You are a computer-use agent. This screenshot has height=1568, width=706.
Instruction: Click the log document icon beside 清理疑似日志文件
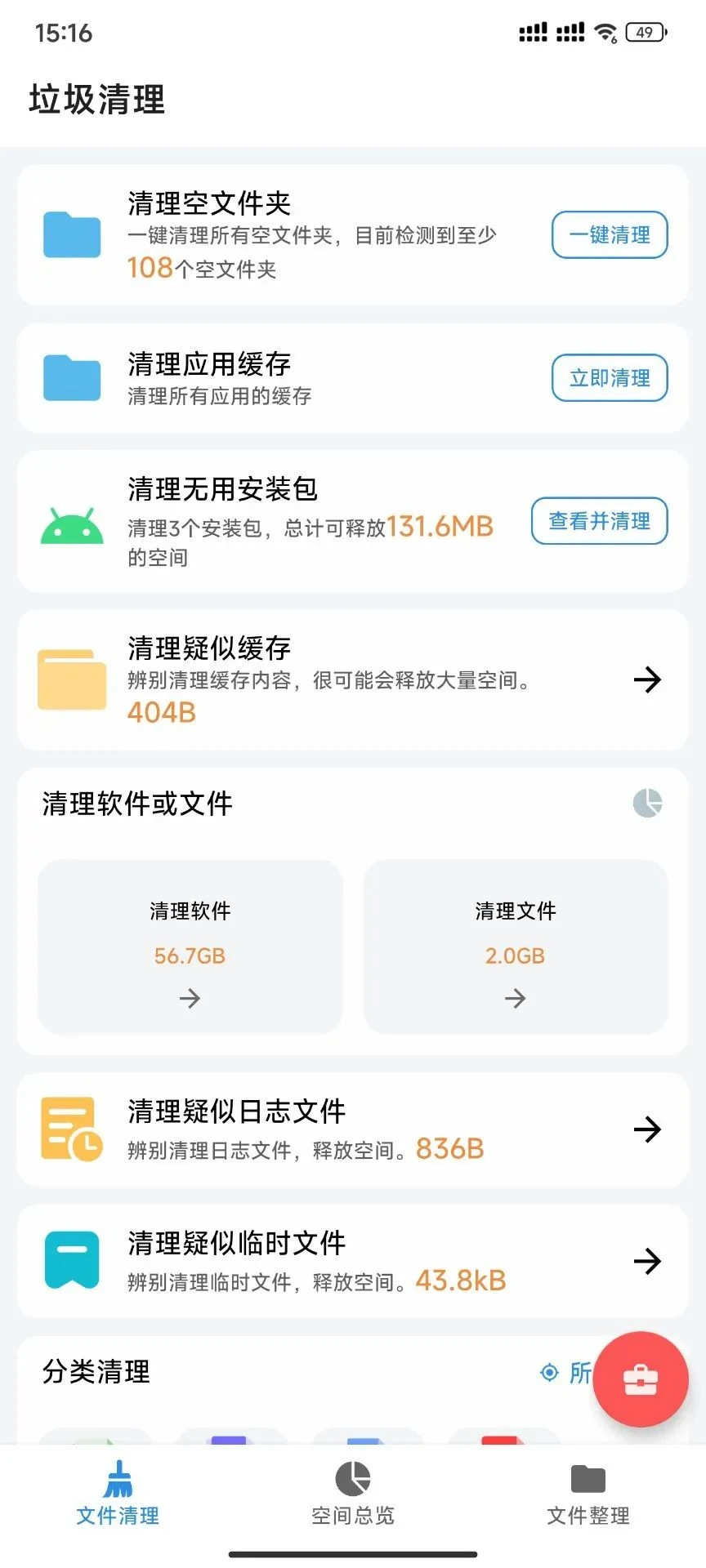[72, 1129]
